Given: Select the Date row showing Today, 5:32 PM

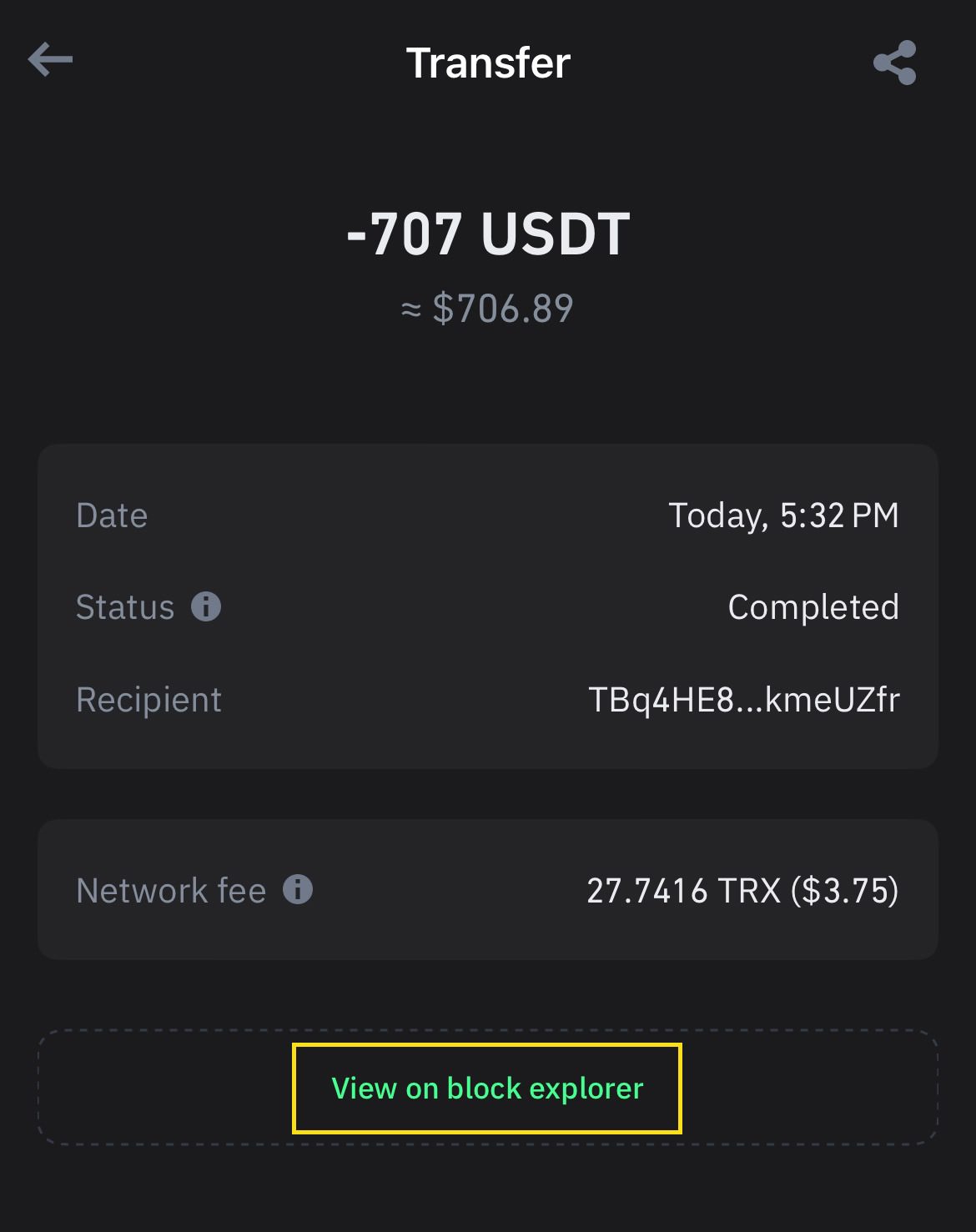Looking at the screenshot, I should coord(488,515).
